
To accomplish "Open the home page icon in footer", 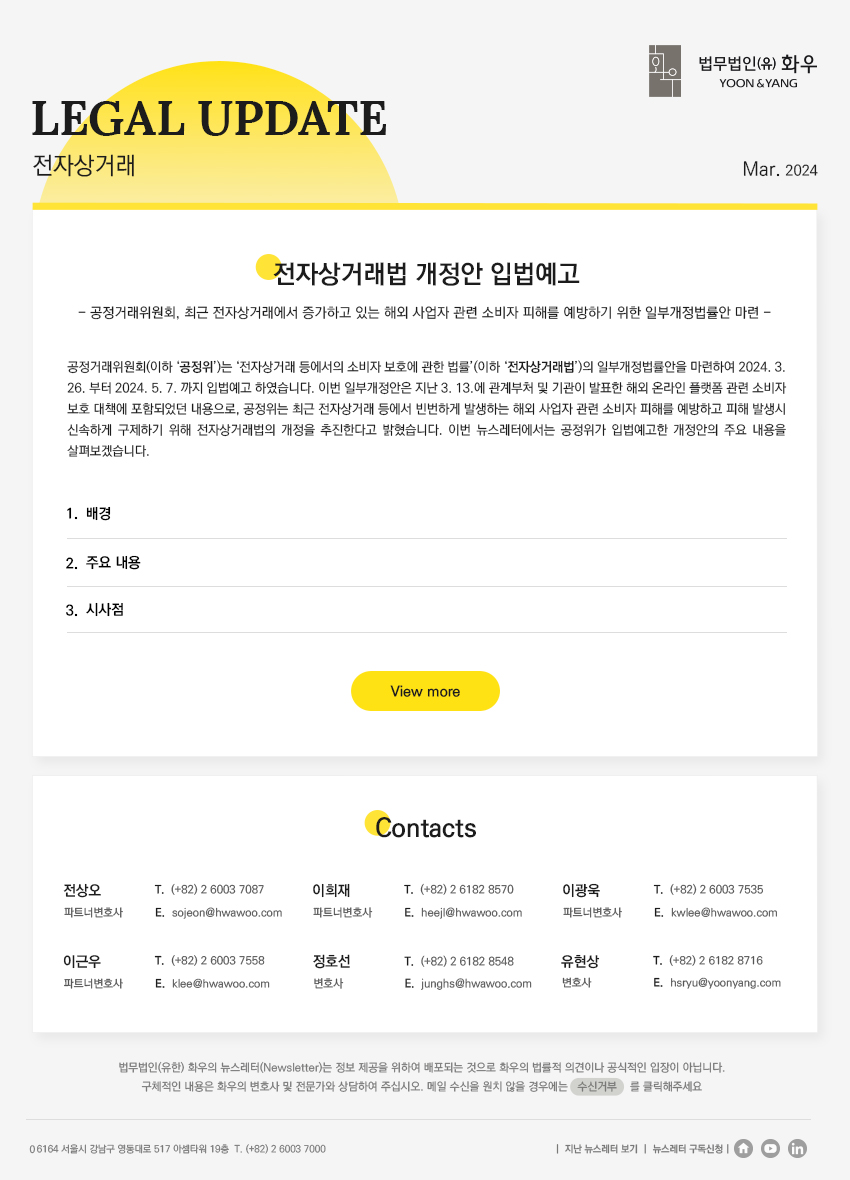I will coord(743,1149).
